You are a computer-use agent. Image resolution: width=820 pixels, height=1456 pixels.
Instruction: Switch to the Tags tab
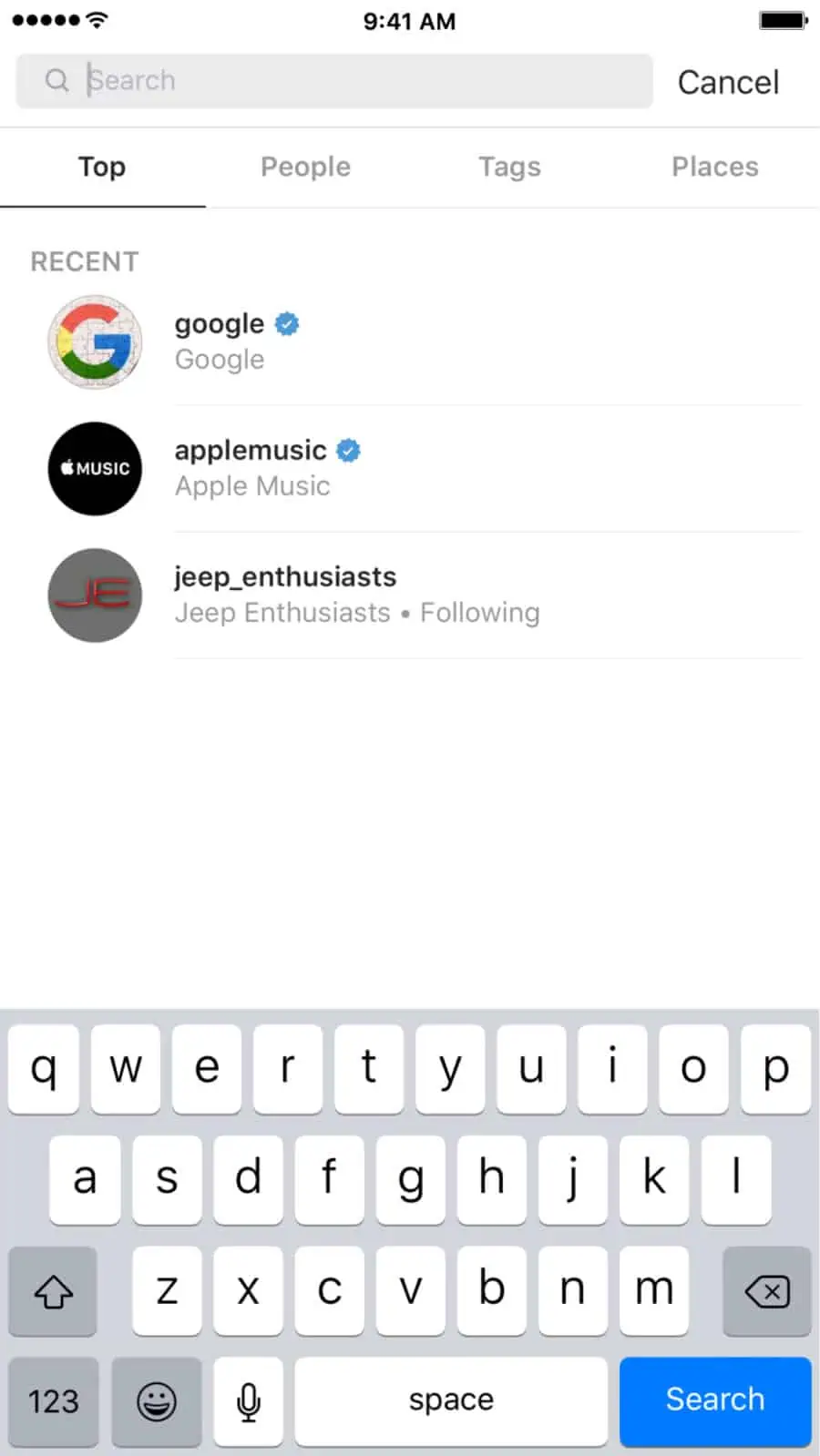509,167
